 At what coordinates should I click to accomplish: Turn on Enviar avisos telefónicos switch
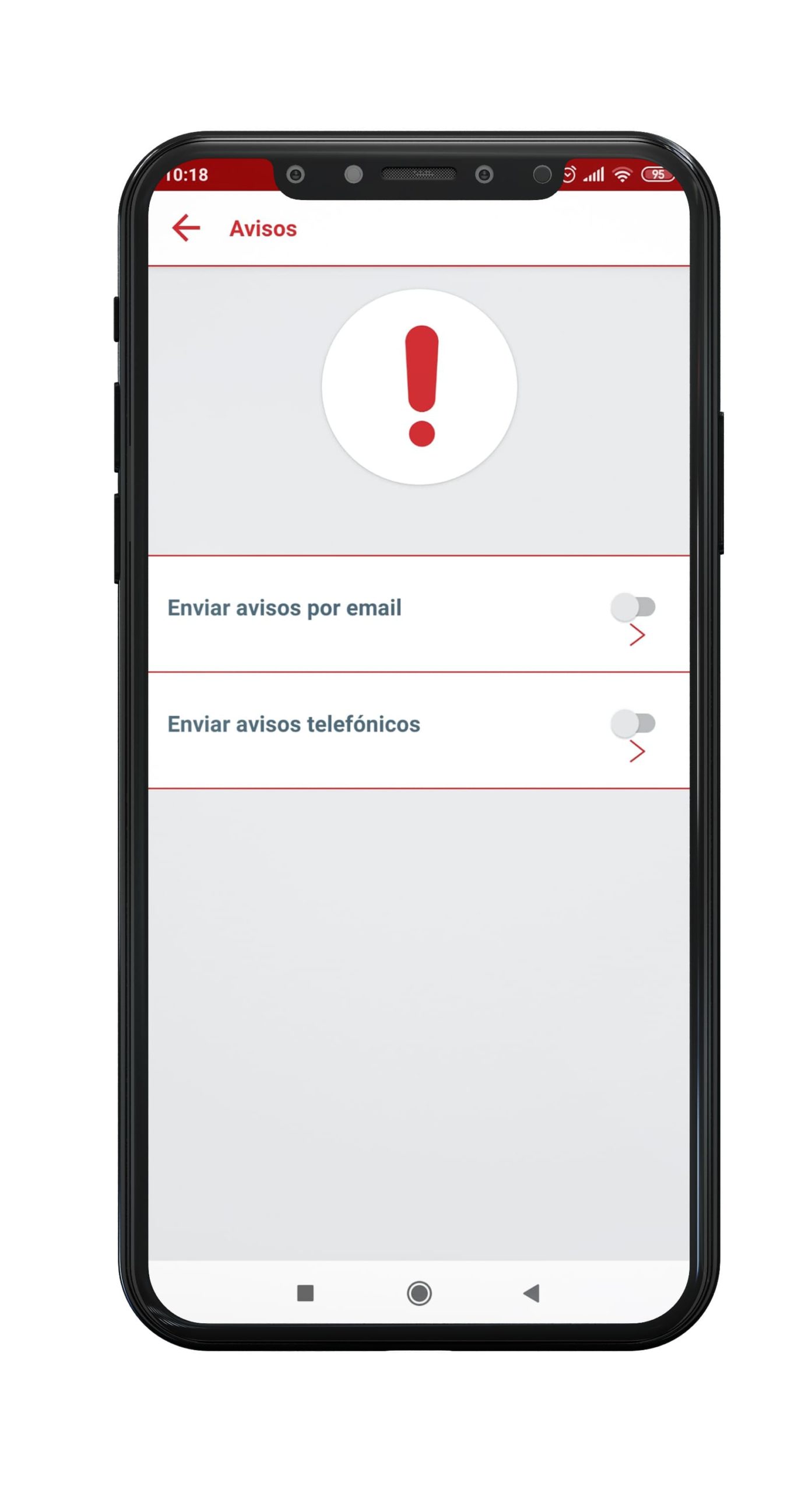[x=633, y=723]
